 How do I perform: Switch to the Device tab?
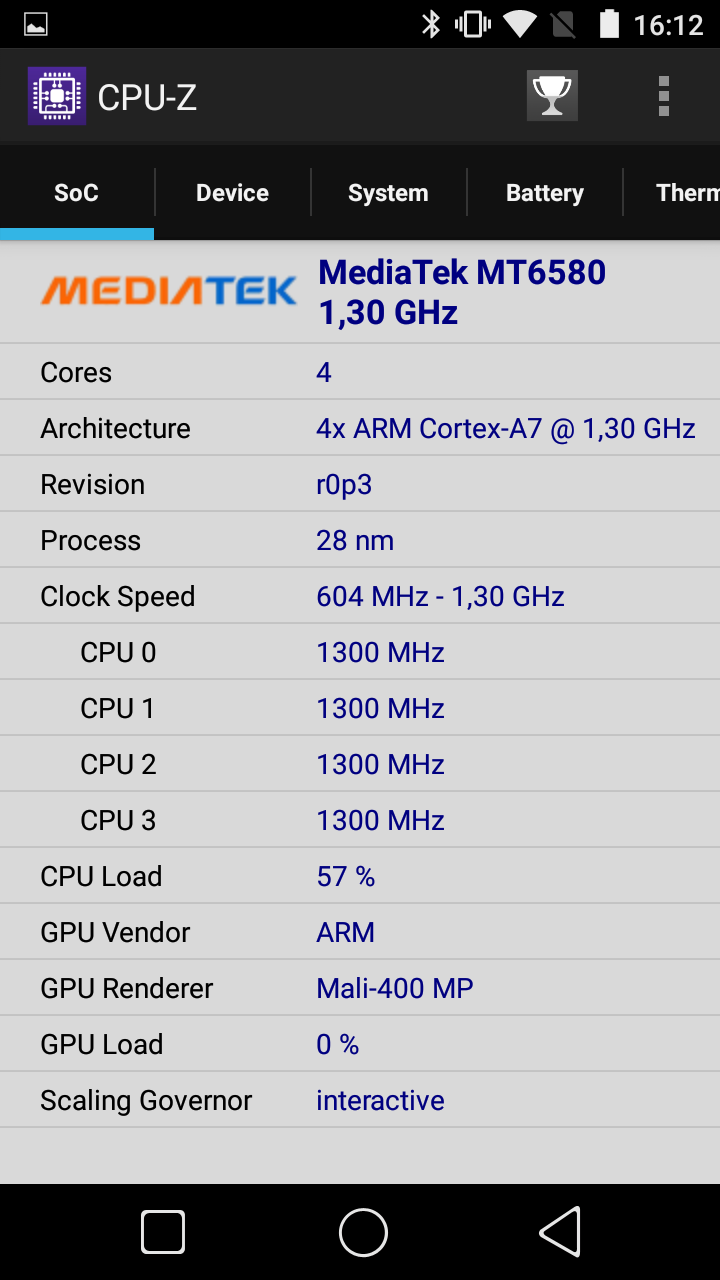(232, 193)
